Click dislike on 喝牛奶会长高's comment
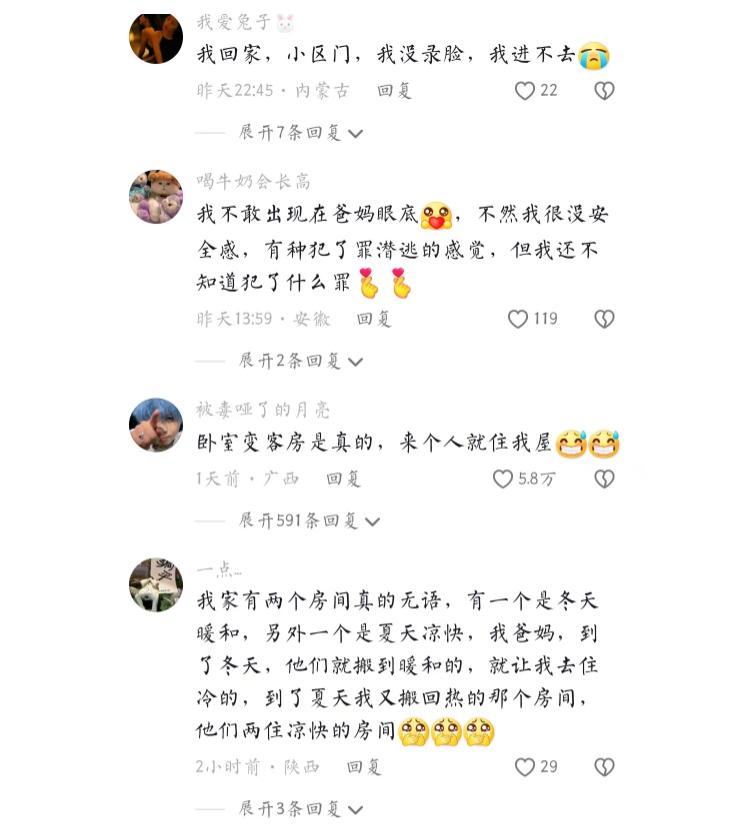Screen dimensions: 756x825 tap(604, 319)
